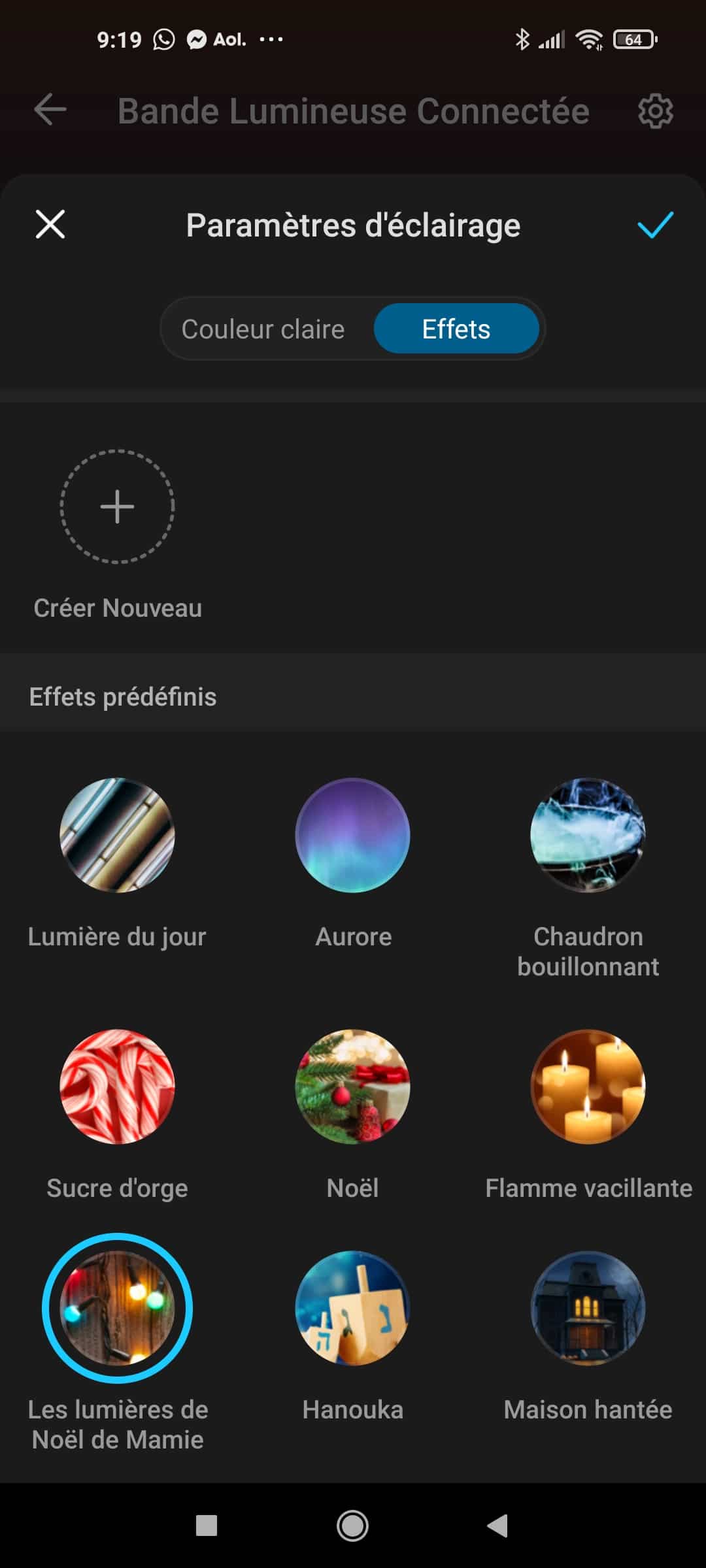Switch to the Couleur claire tab

point(263,329)
